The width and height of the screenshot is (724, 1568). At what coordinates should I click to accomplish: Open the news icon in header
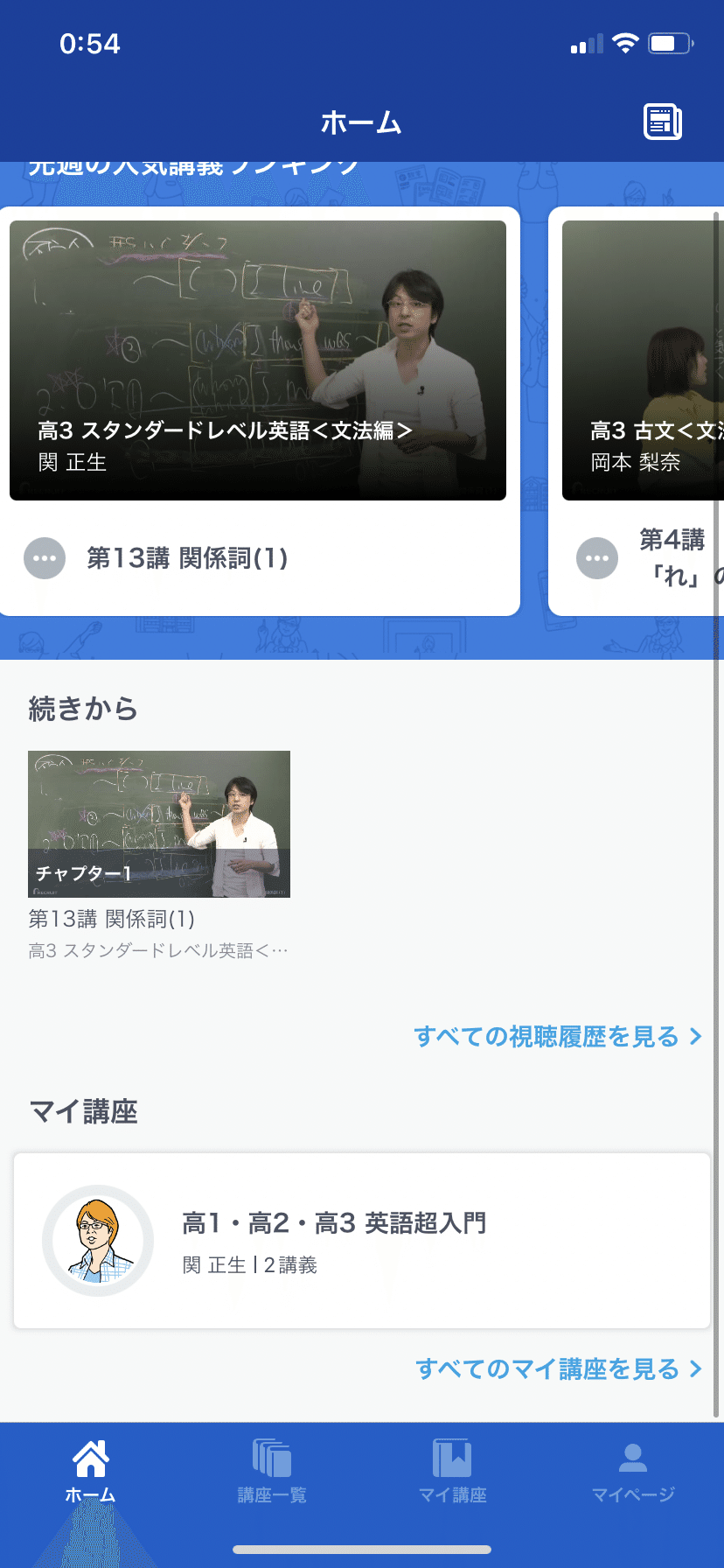[x=662, y=122]
